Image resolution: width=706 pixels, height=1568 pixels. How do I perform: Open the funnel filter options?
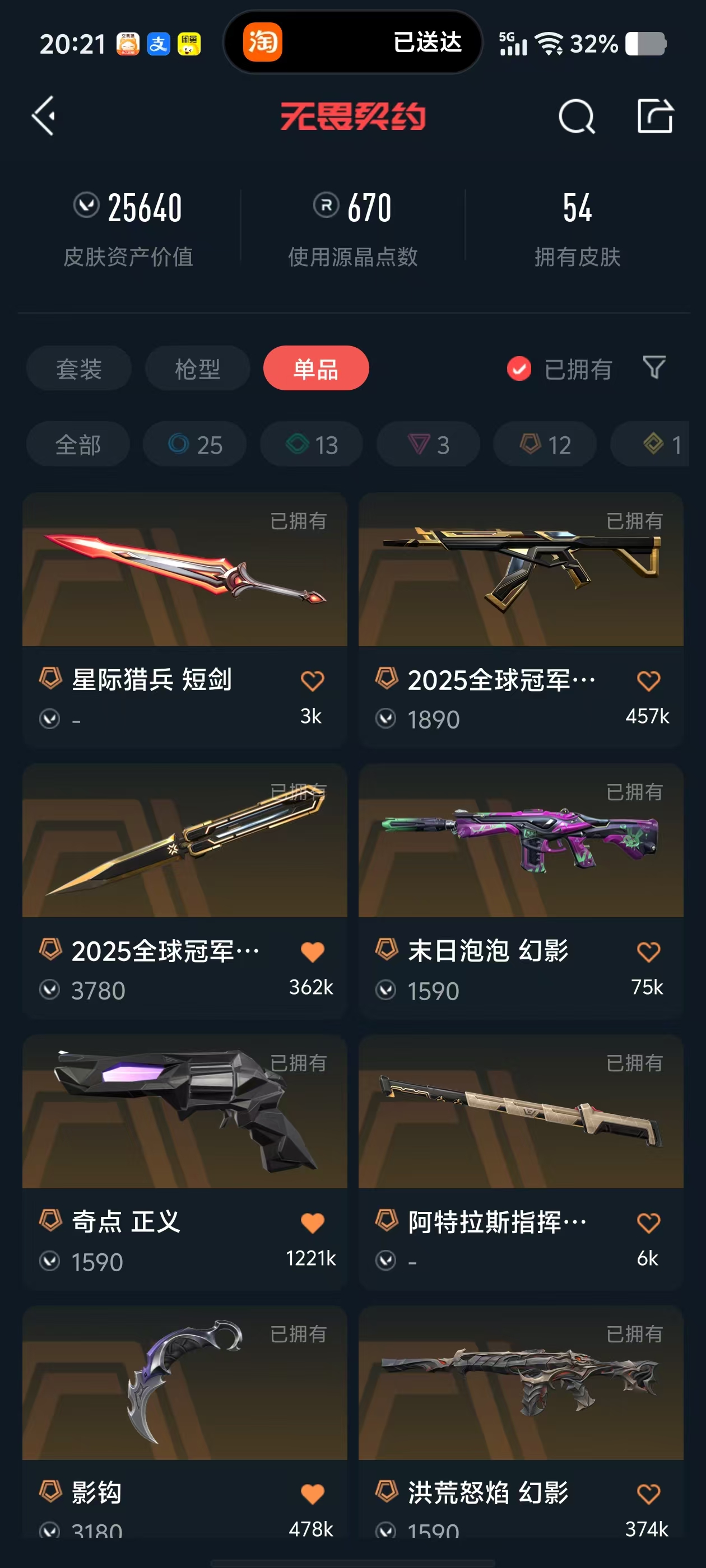pos(654,368)
